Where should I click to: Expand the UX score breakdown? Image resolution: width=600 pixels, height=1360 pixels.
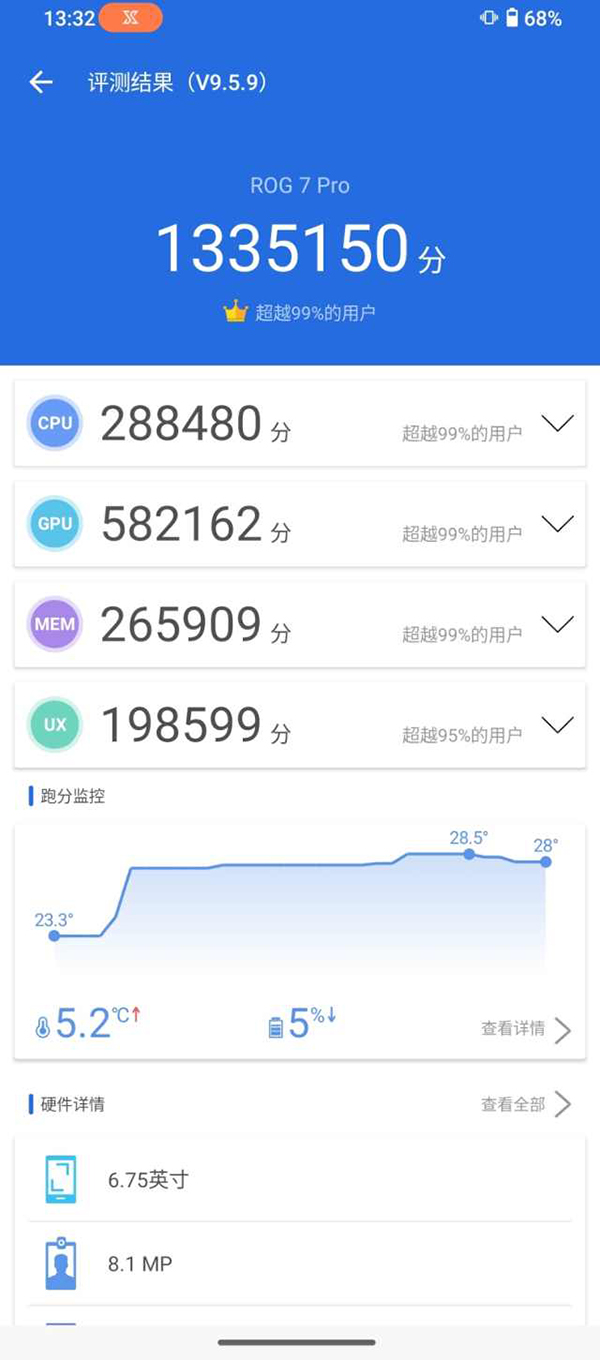point(557,724)
